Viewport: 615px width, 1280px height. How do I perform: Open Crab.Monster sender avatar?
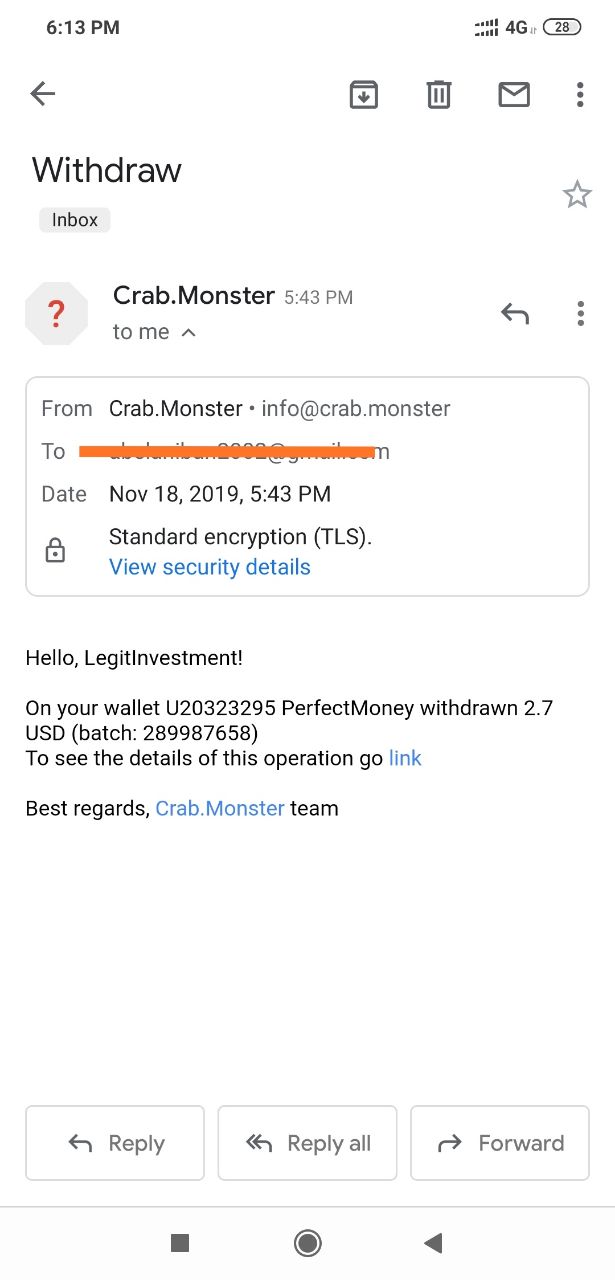(x=56, y=314)
